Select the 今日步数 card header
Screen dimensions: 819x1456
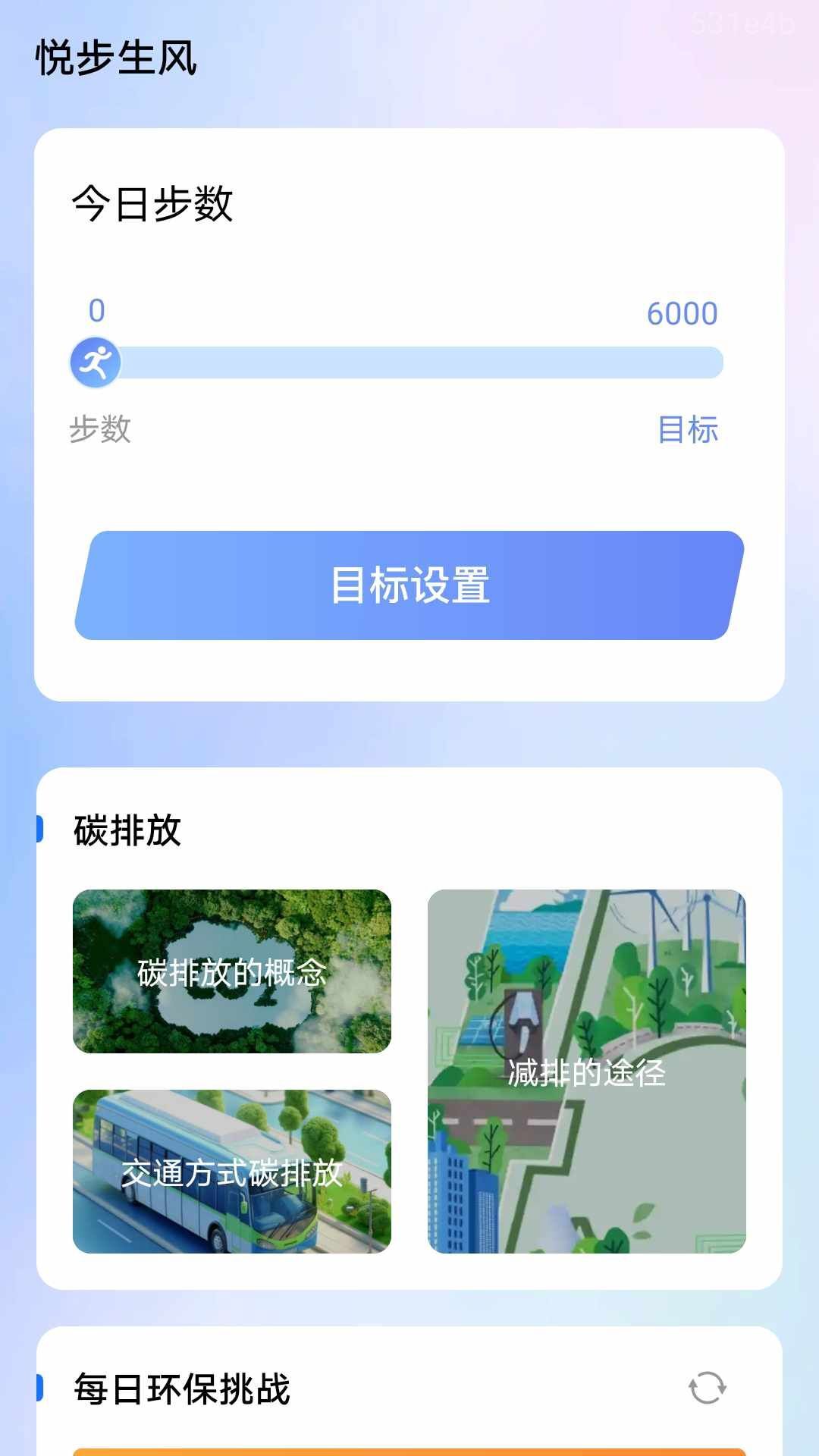click(152, 202)
